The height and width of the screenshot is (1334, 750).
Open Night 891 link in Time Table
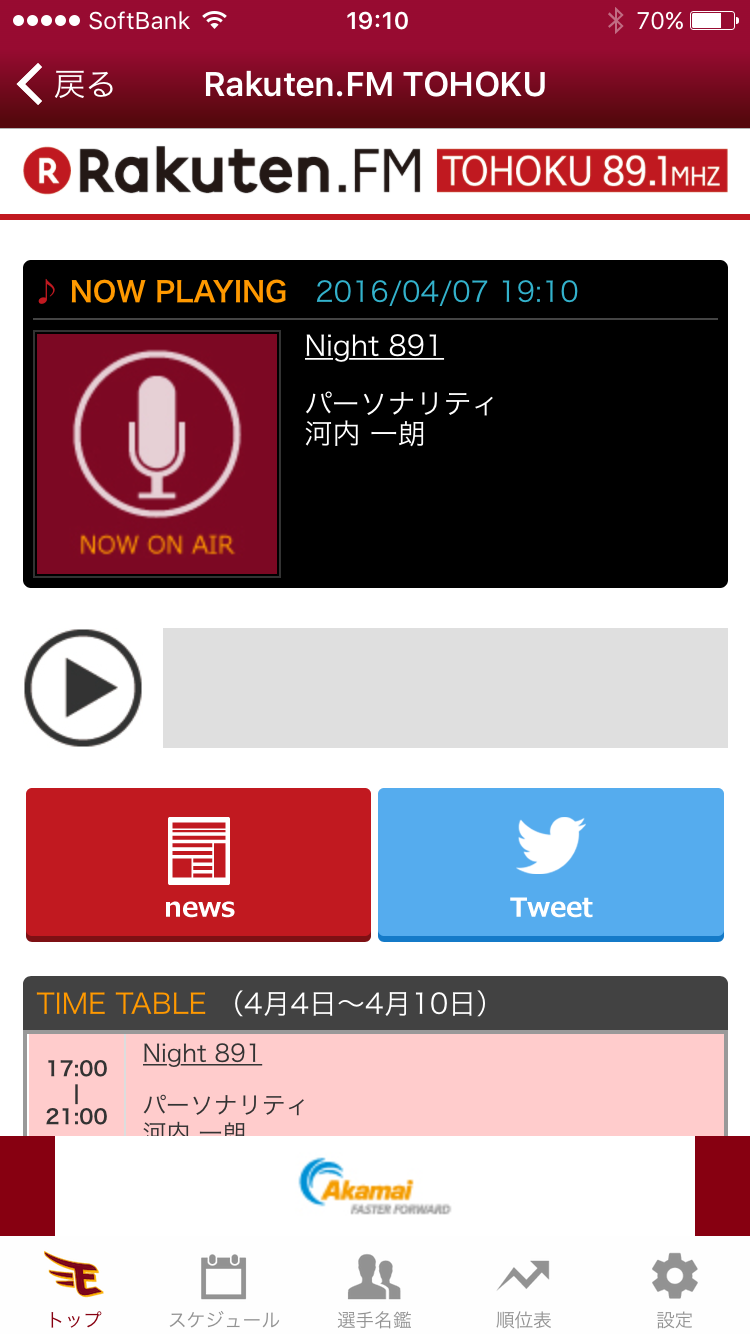(x=202, y=1053)
